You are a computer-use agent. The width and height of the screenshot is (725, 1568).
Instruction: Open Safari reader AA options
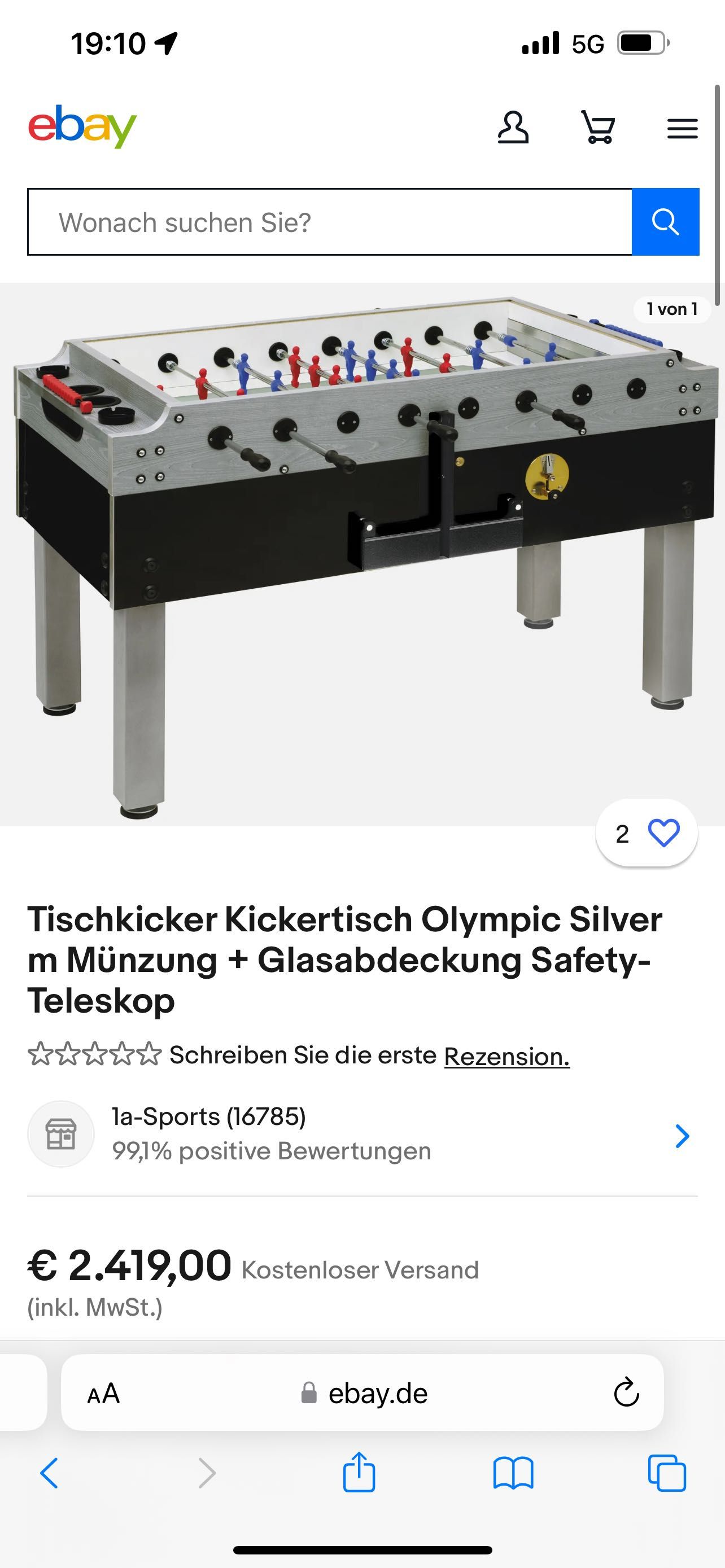tap(103, 1393)
